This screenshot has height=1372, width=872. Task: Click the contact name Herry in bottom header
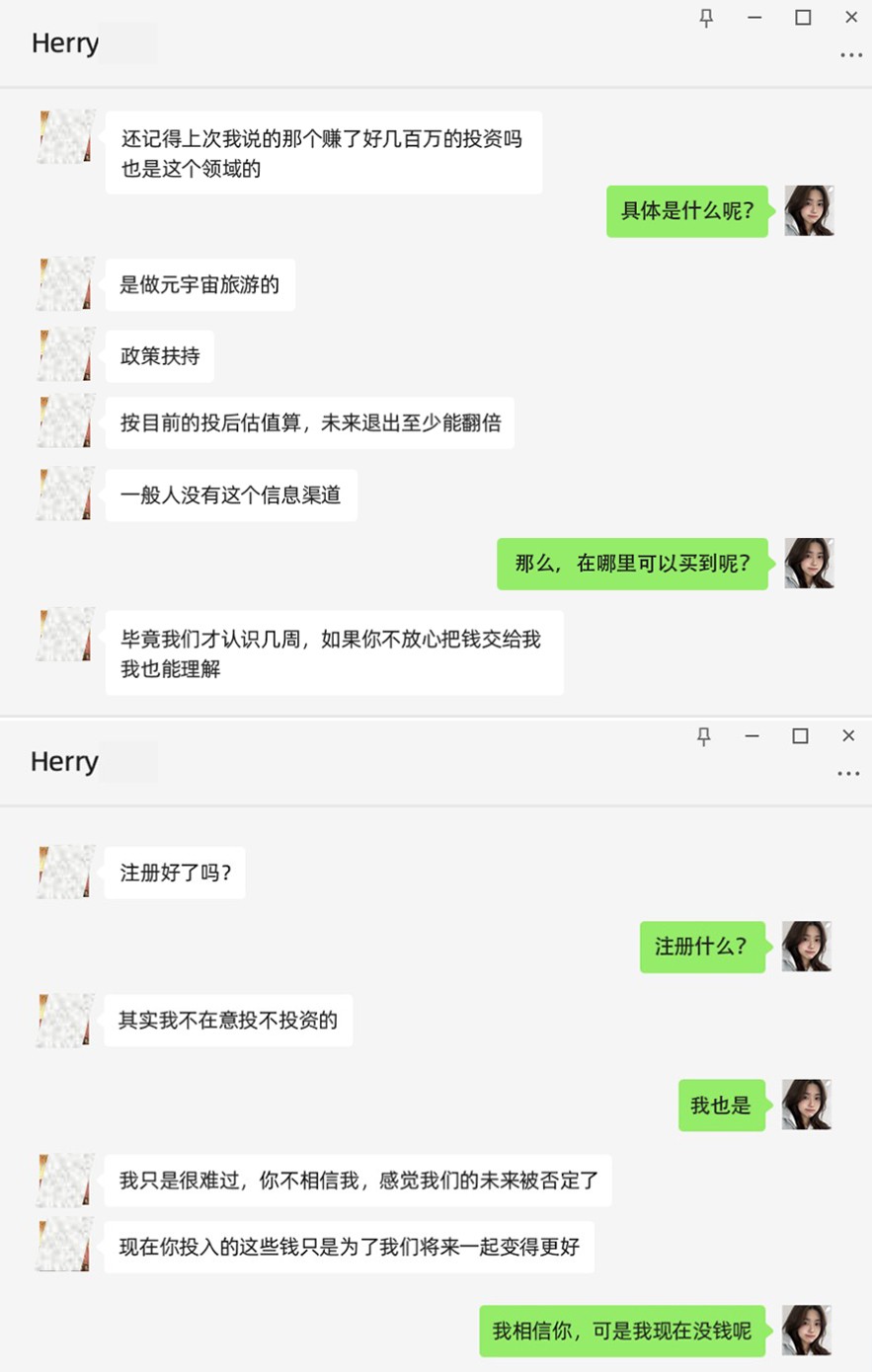pyautogui.click(x=63, y=761)
